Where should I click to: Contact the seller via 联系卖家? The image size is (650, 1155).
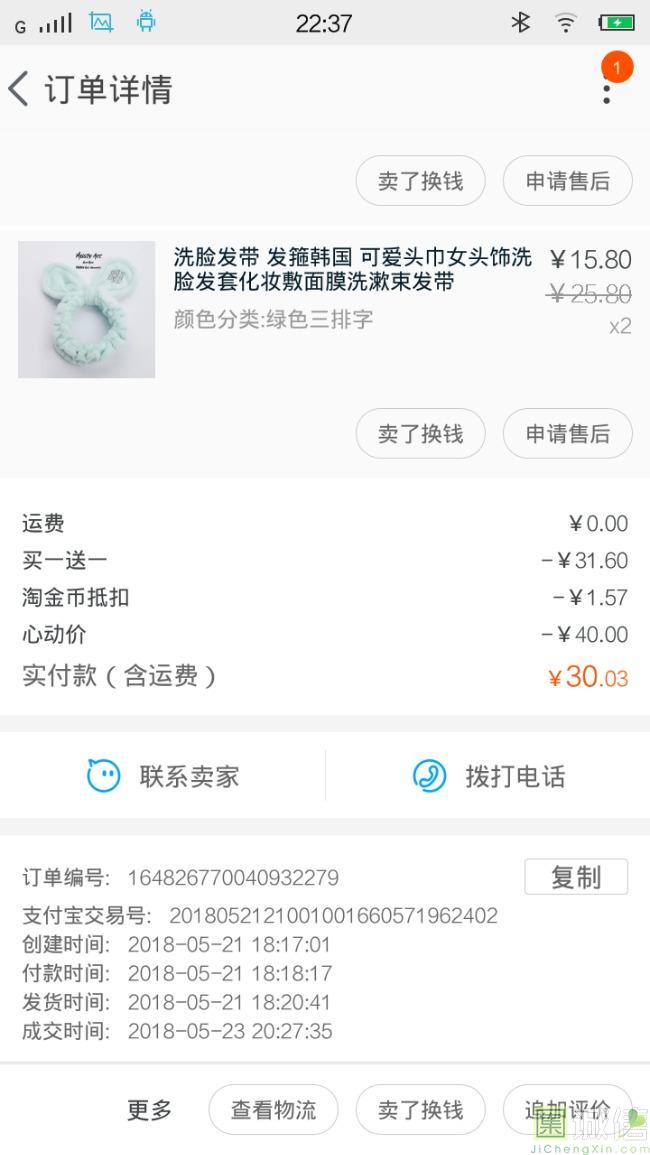163,776
